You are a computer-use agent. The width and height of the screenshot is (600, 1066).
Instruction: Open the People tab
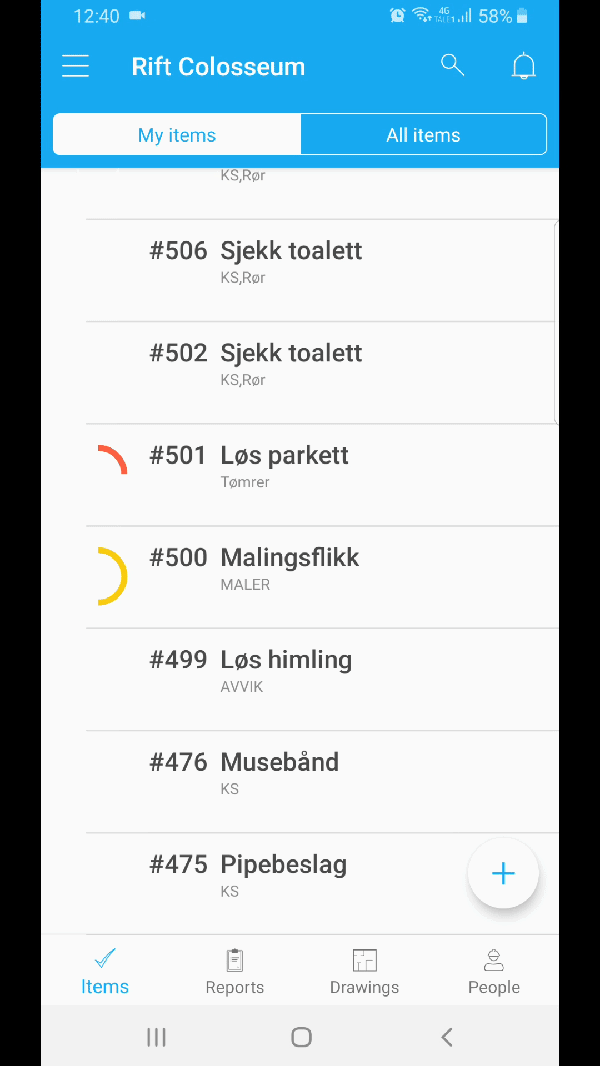tap(494, 973)
